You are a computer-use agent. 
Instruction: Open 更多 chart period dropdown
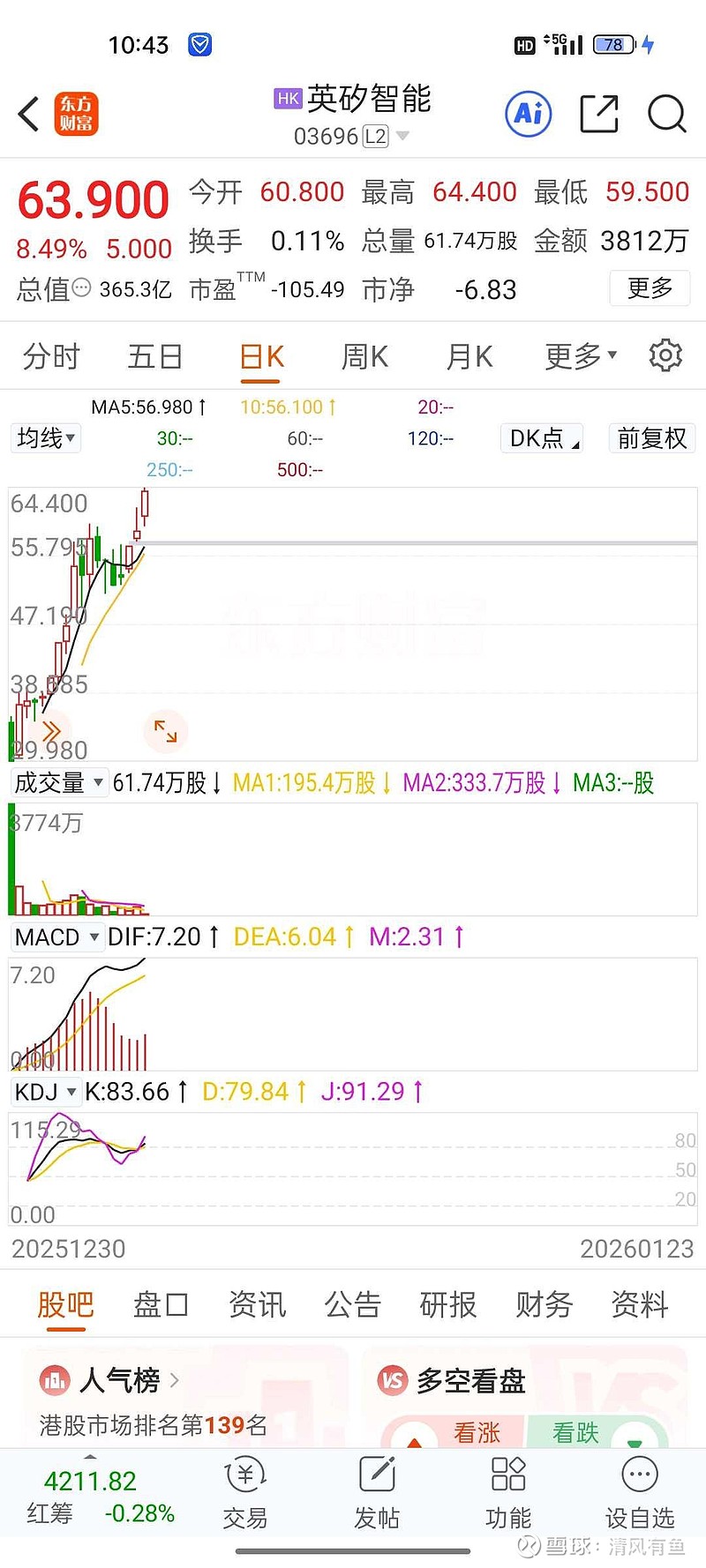tap(580, 357)
